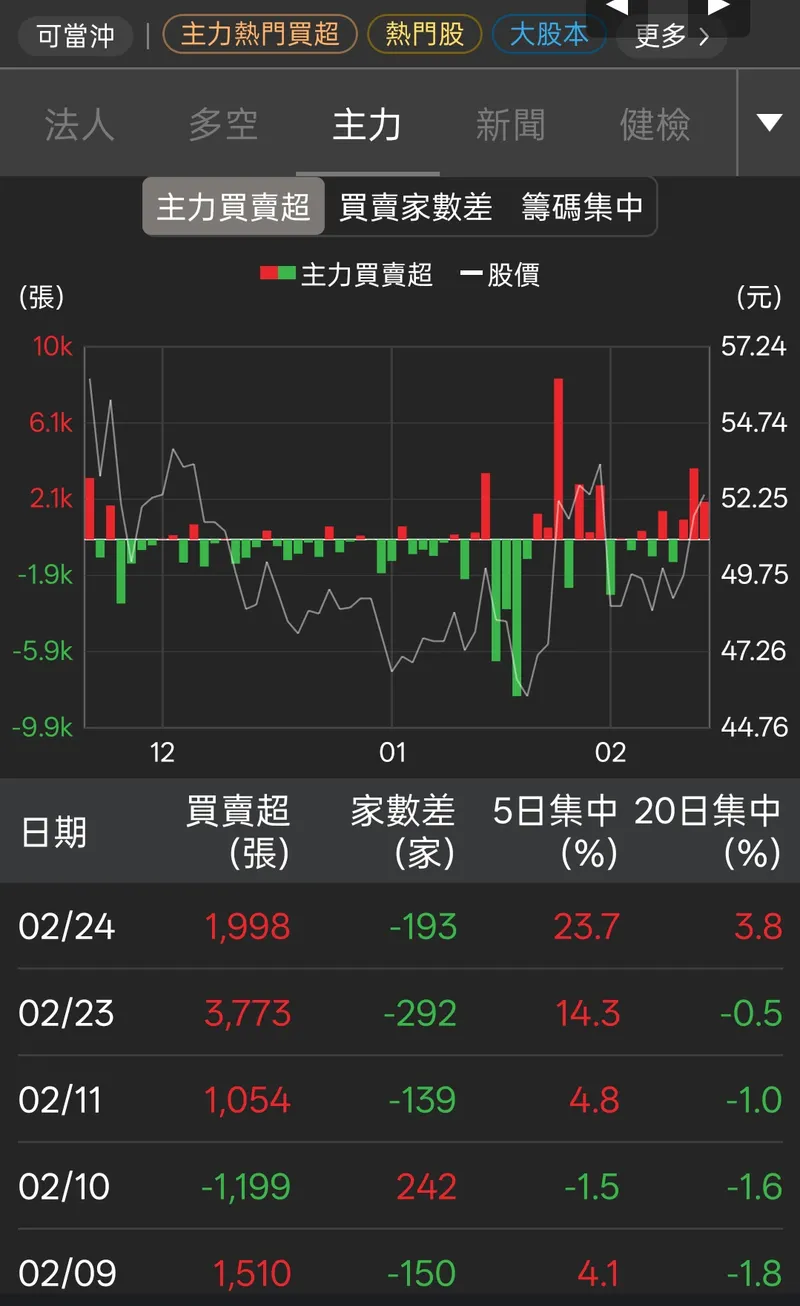800x1306 pixels.
Task: Select the 主力 tab
Action: (x=367, y=125)
